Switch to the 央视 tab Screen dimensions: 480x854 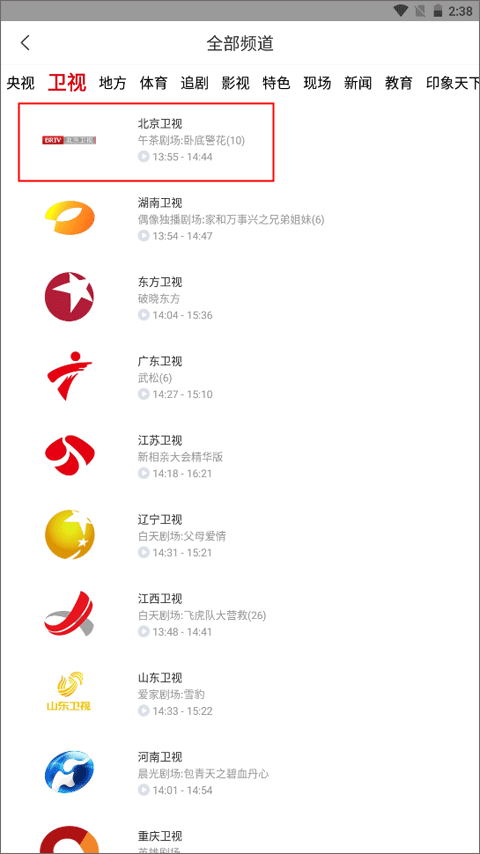tap(21, 83)
